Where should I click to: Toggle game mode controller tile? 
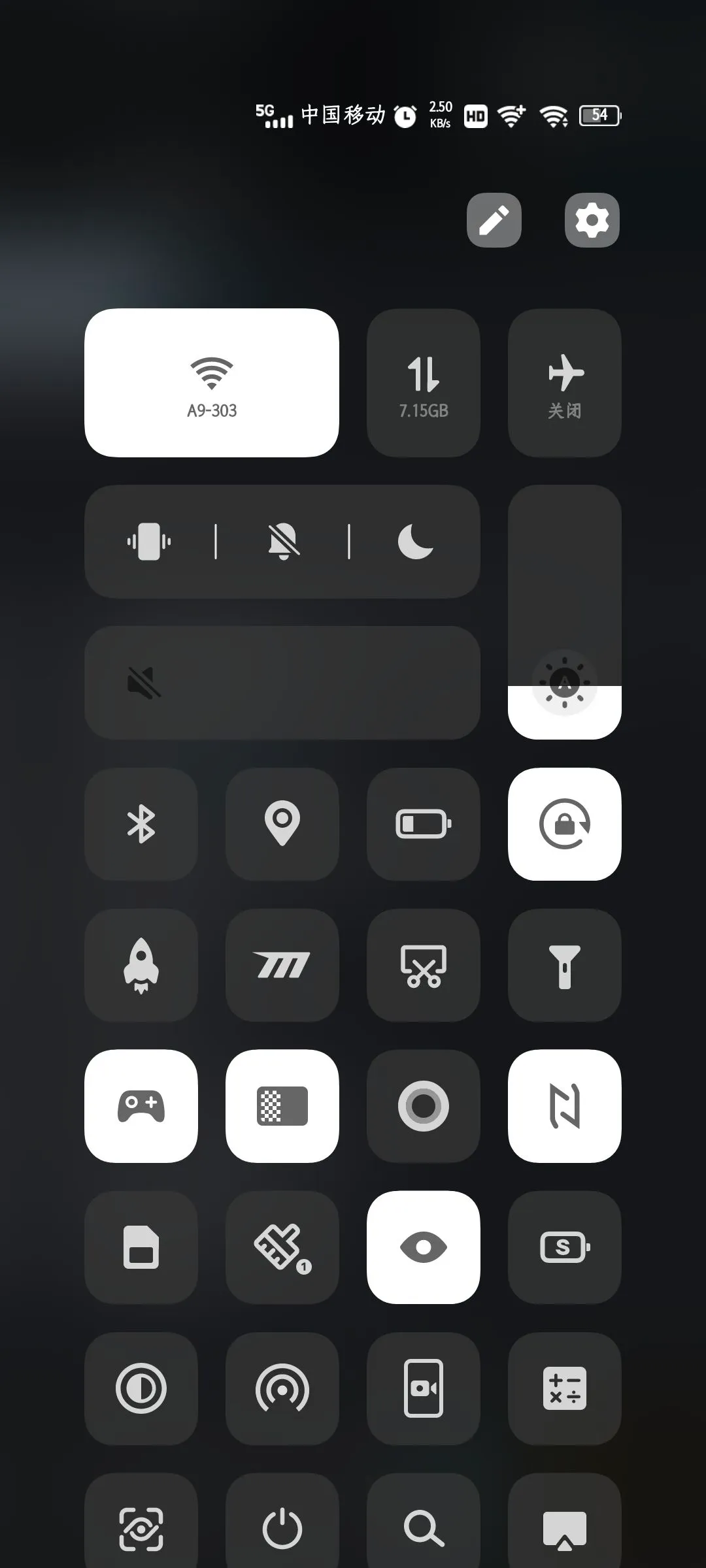141,1107
